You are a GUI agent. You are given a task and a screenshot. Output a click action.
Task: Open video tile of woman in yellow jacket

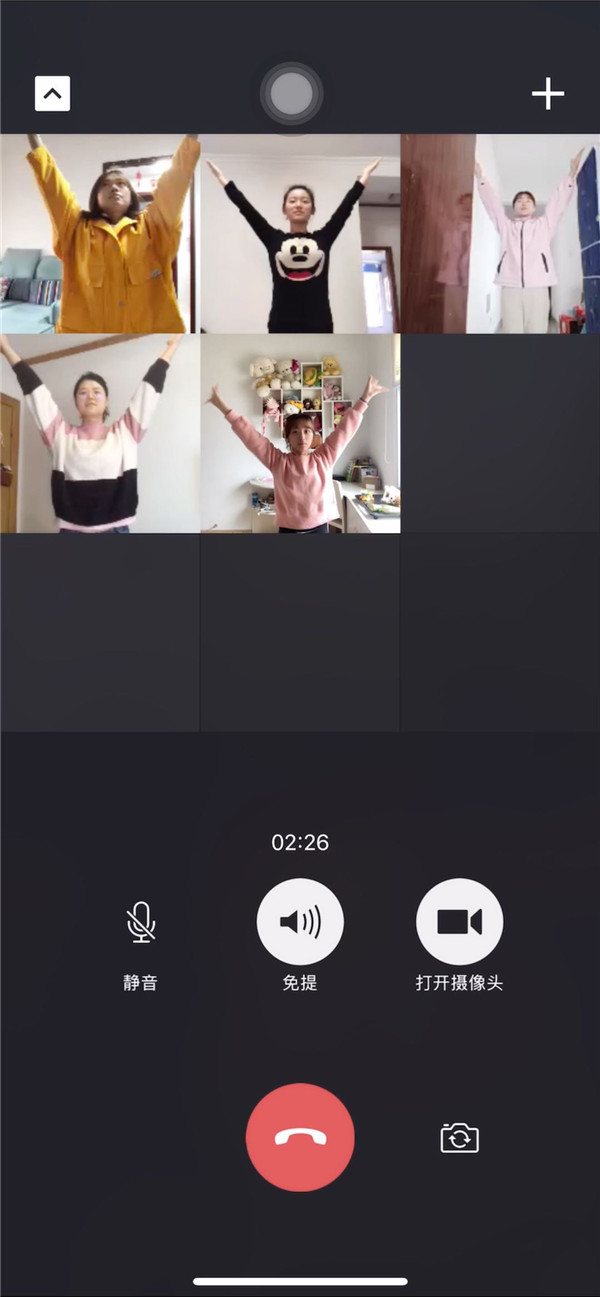pyautogui.click(x=100, y=234)
